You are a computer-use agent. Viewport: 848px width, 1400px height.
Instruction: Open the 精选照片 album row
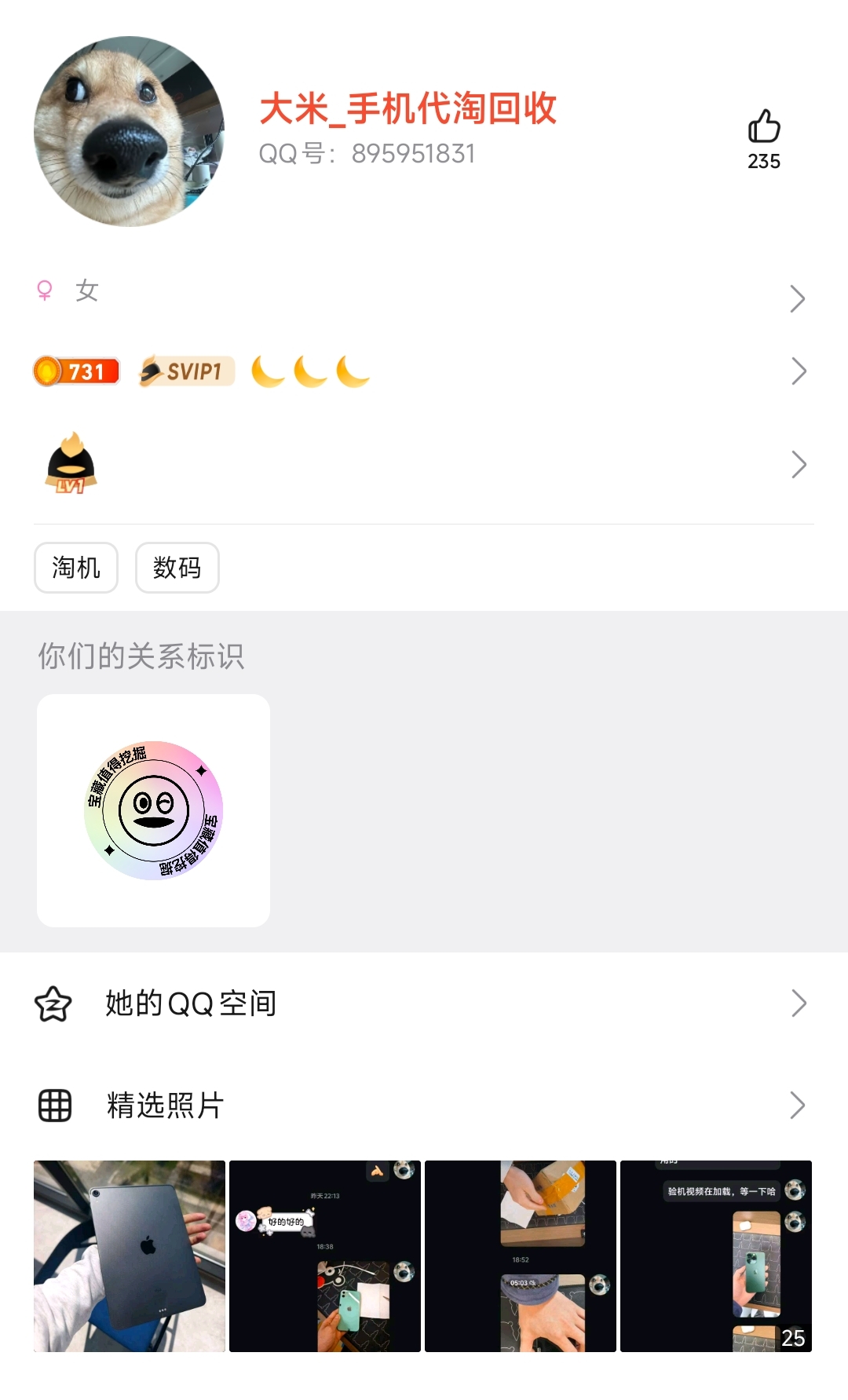click(424, 1105)
